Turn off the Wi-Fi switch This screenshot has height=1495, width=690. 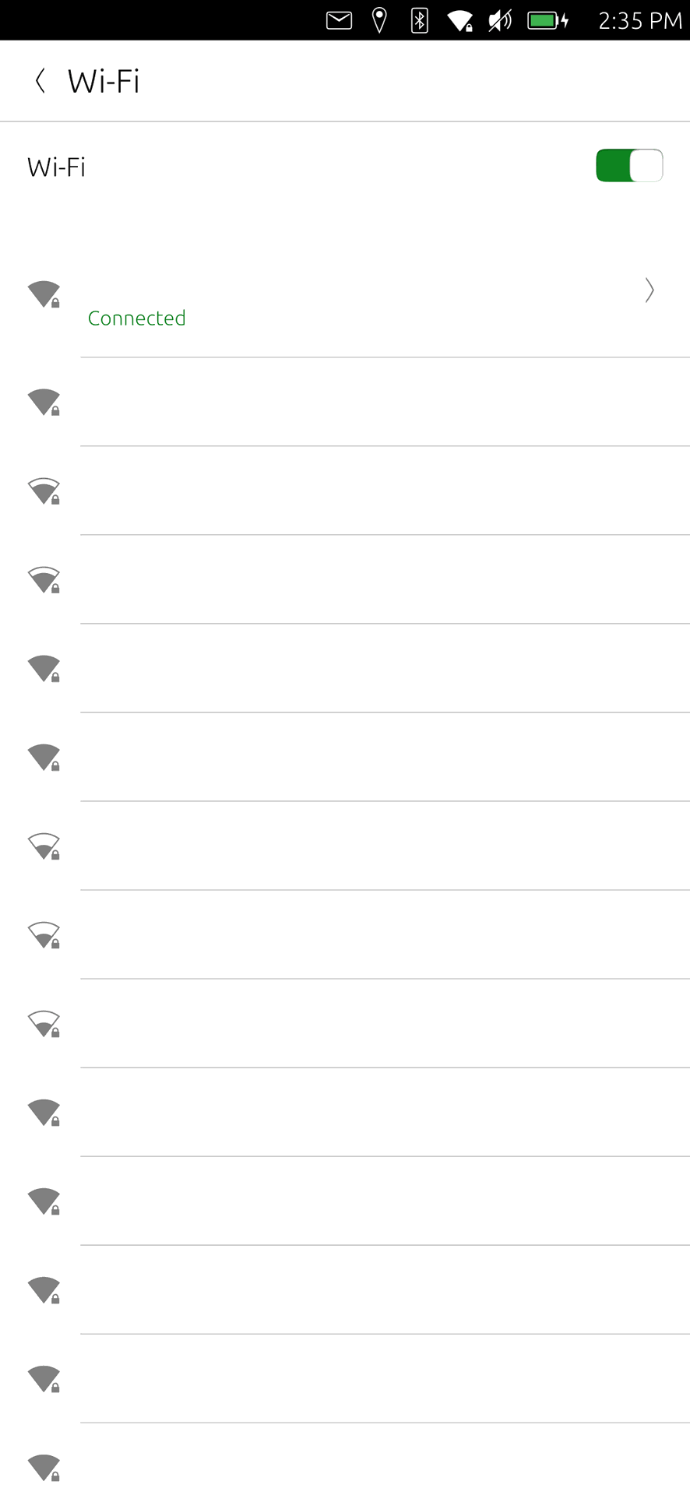[629, 166]
